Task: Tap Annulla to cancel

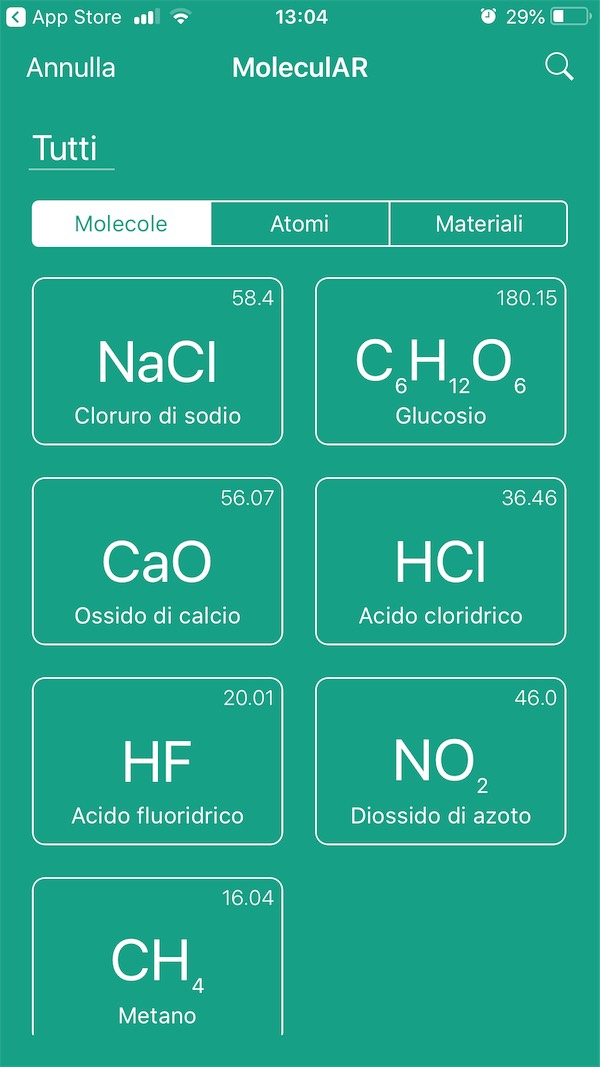Action: click(x=71, y=68)
